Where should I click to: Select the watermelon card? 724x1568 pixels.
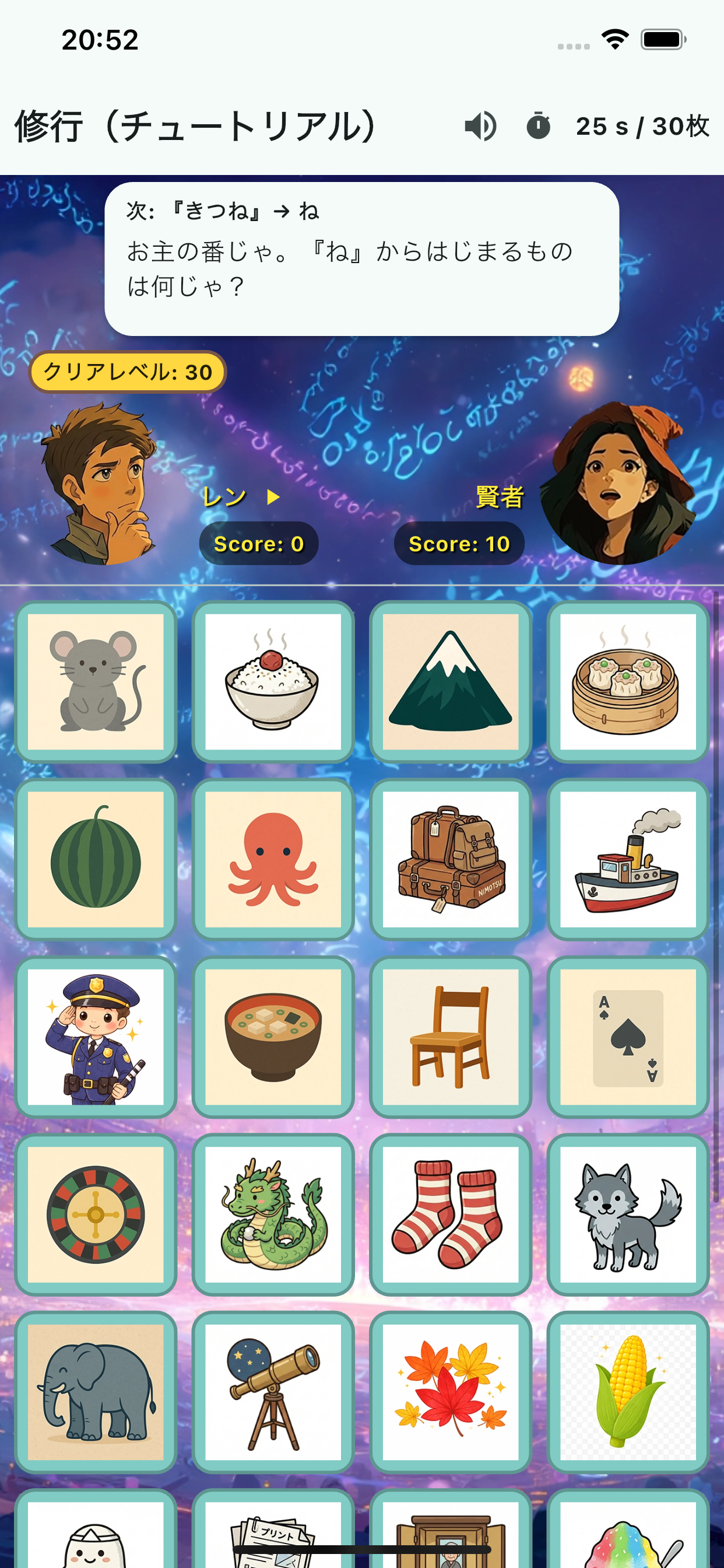tap(96, 858)
